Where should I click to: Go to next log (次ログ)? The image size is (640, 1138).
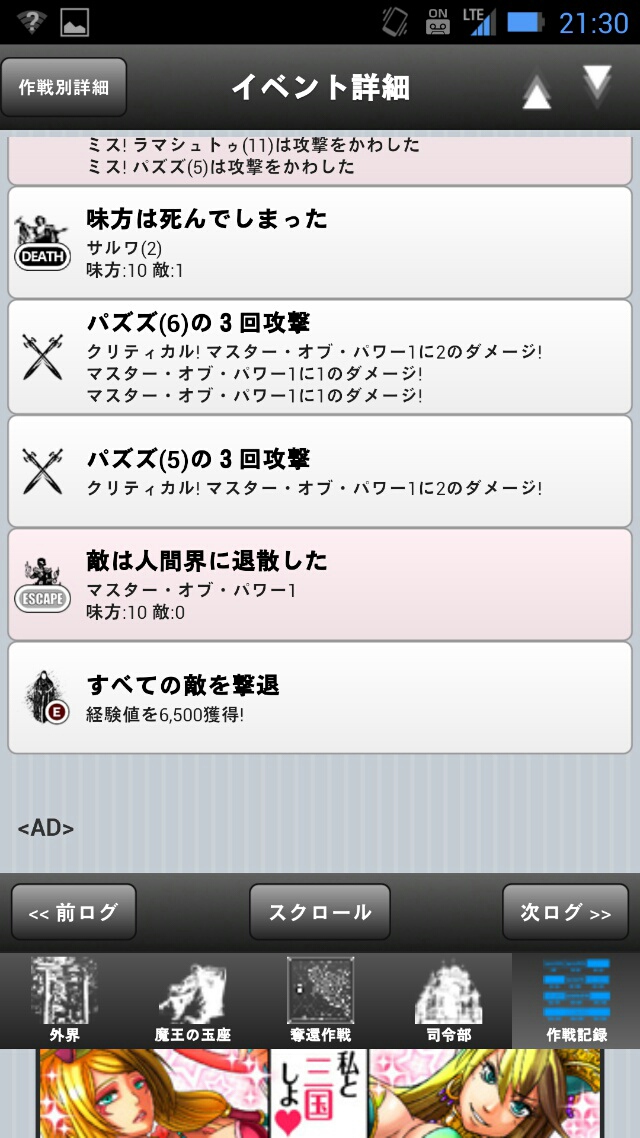565,912
